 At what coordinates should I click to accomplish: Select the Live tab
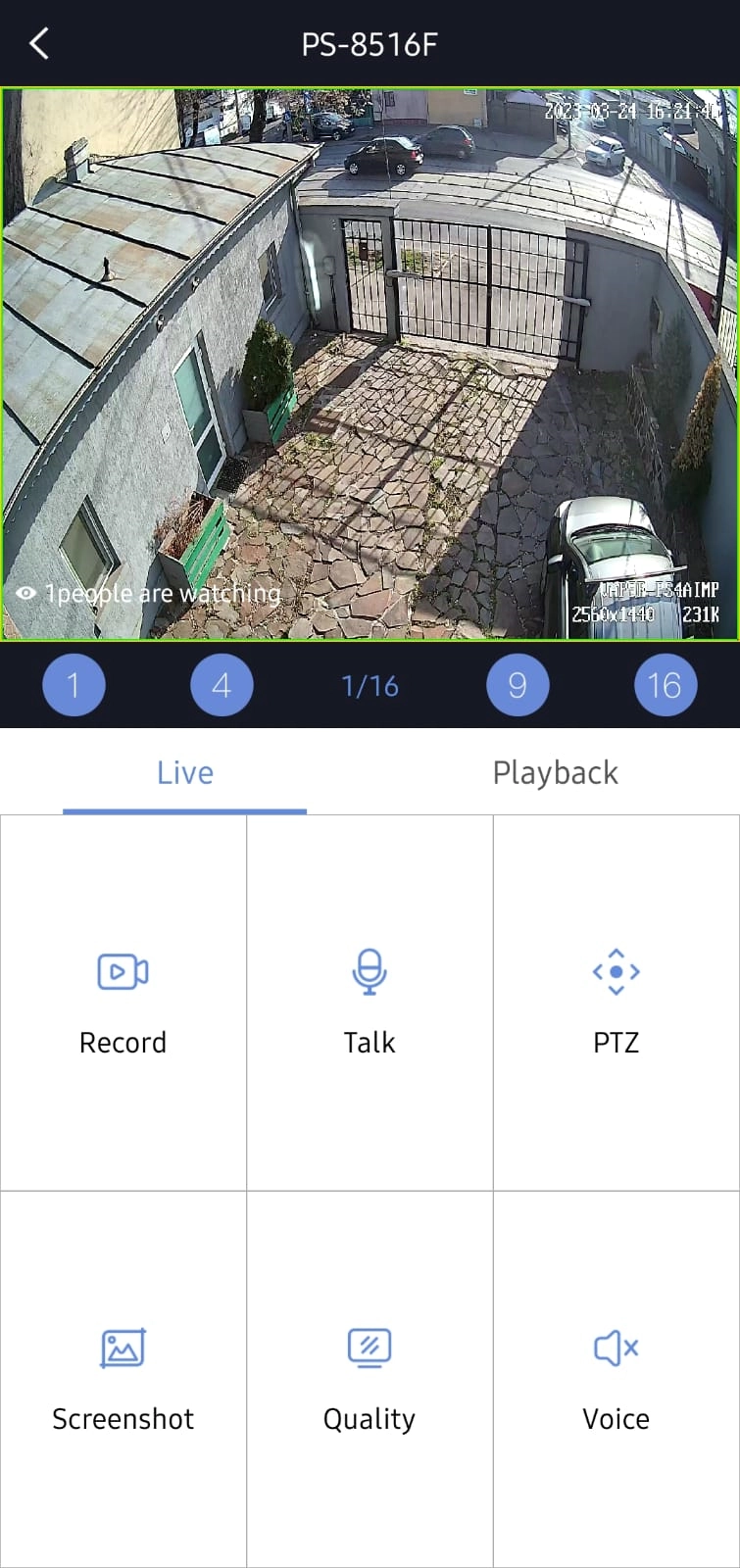click(185, 773)
